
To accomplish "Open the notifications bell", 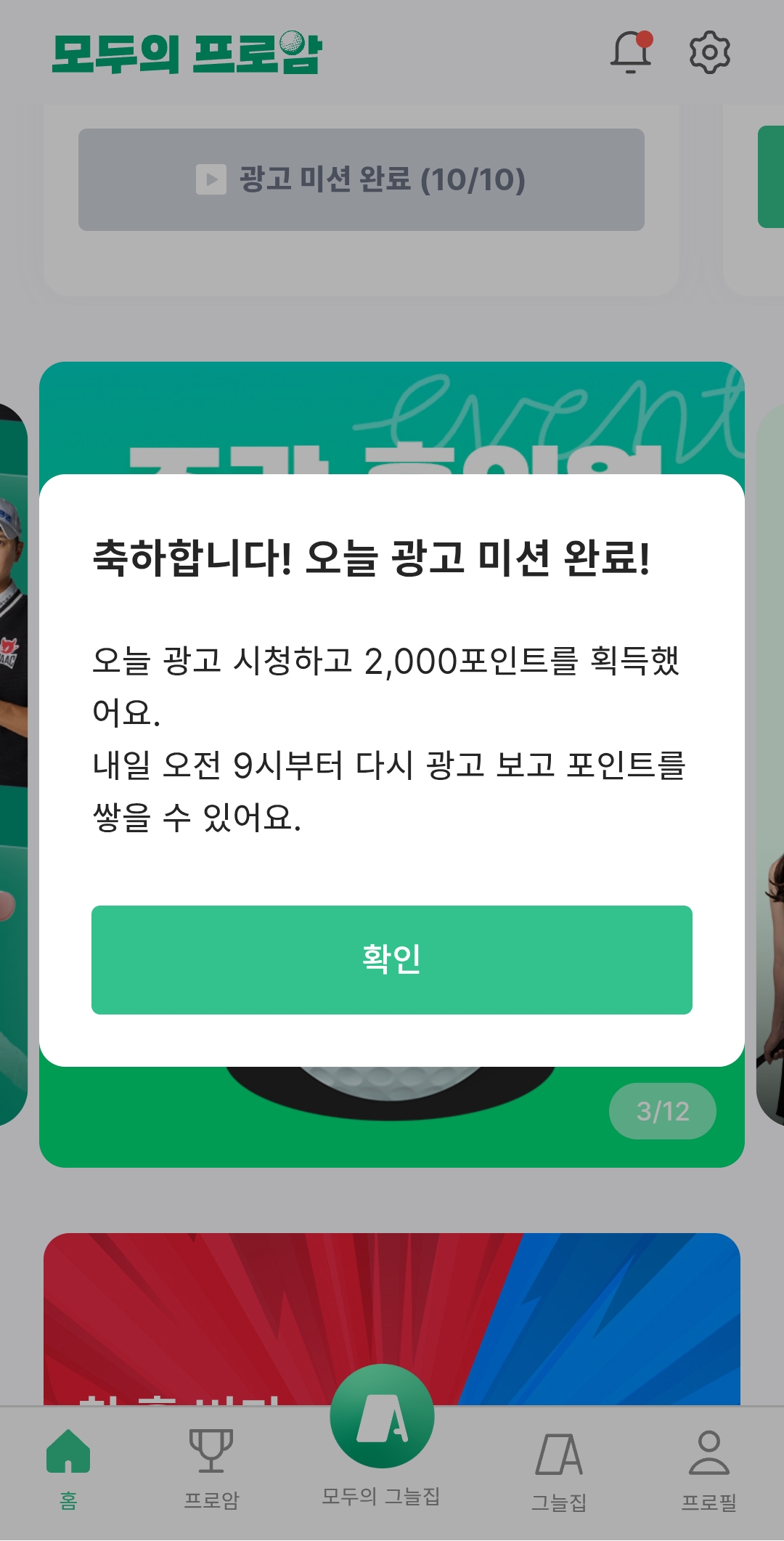I will [630, 52].
